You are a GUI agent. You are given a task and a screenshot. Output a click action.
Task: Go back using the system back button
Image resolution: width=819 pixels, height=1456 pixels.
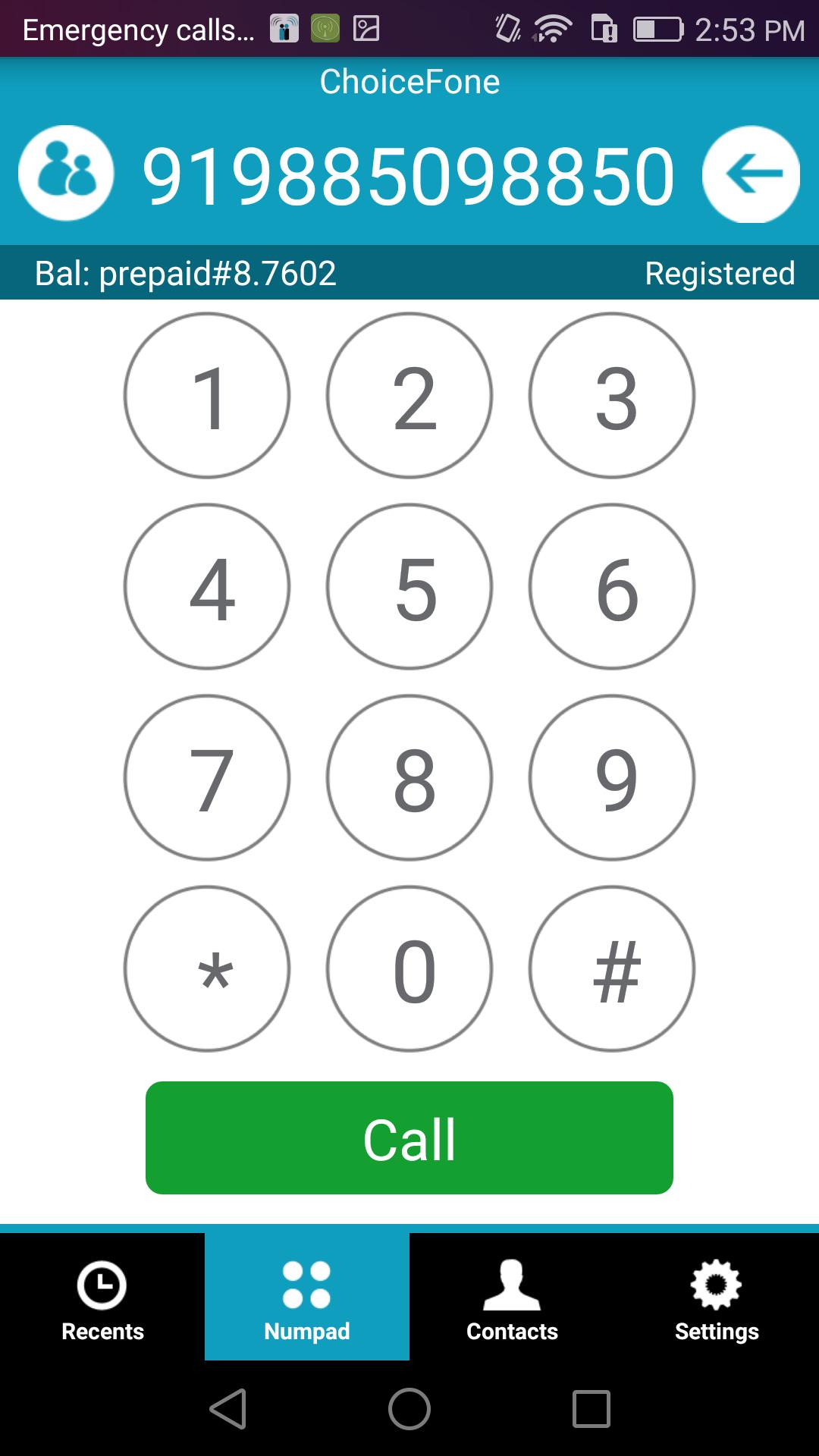pyautogui.click(x=227, y=1409)
